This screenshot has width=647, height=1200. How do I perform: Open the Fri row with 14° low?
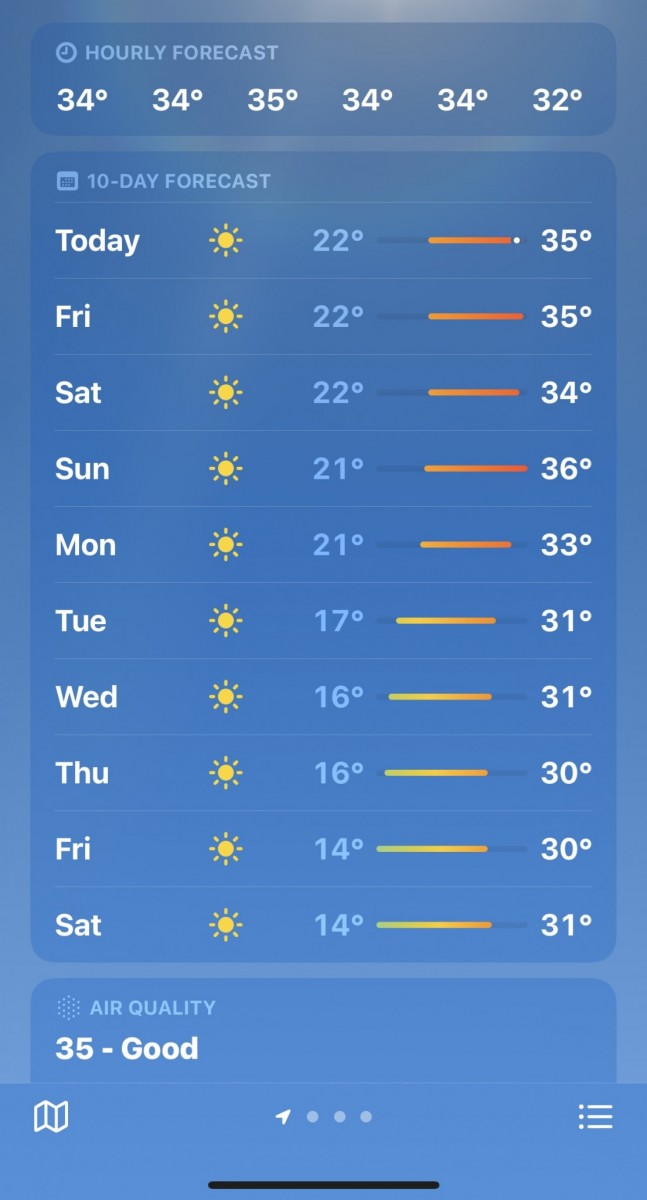[323, 849]
